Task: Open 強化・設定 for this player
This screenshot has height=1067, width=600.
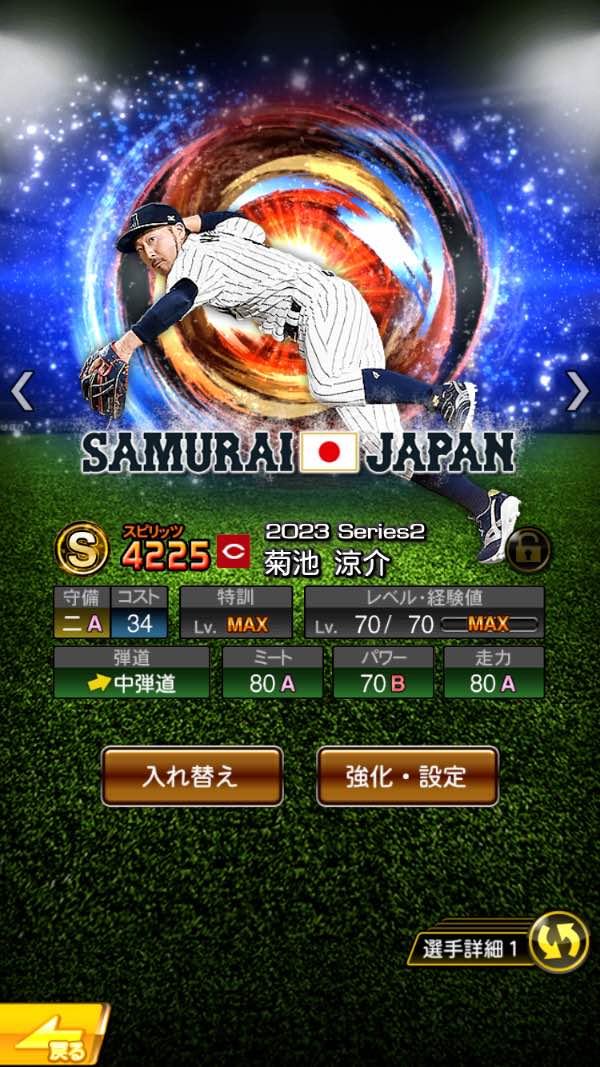Action: pos(407,776)
